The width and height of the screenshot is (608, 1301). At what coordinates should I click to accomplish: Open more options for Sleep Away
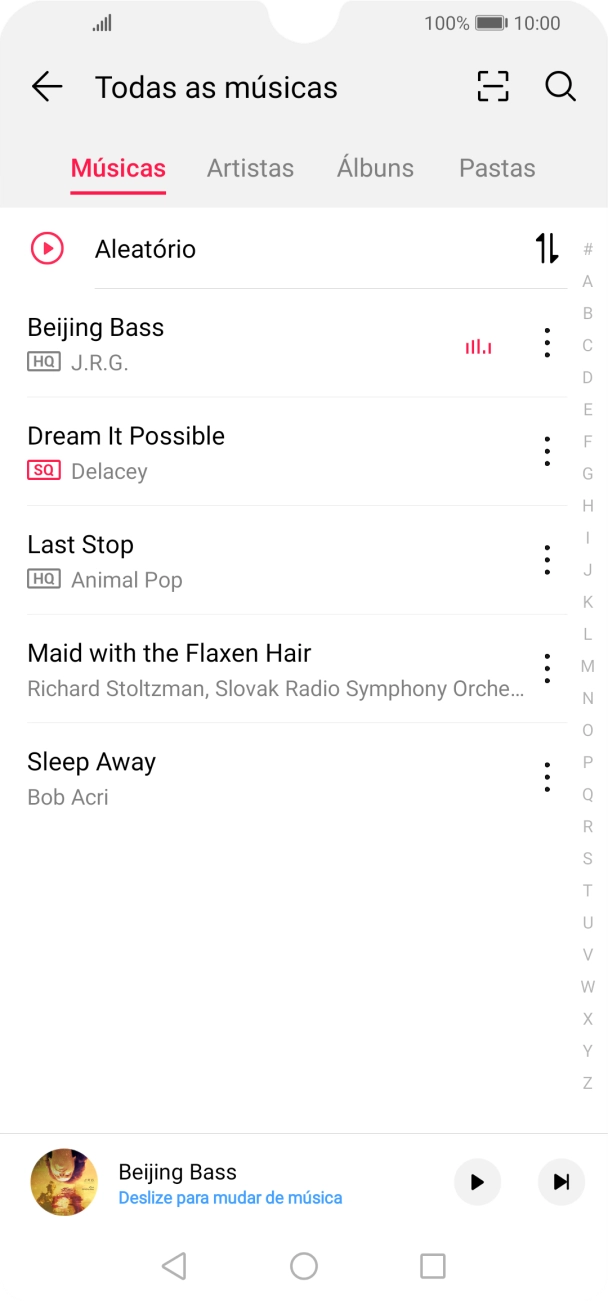click(547, 777)
